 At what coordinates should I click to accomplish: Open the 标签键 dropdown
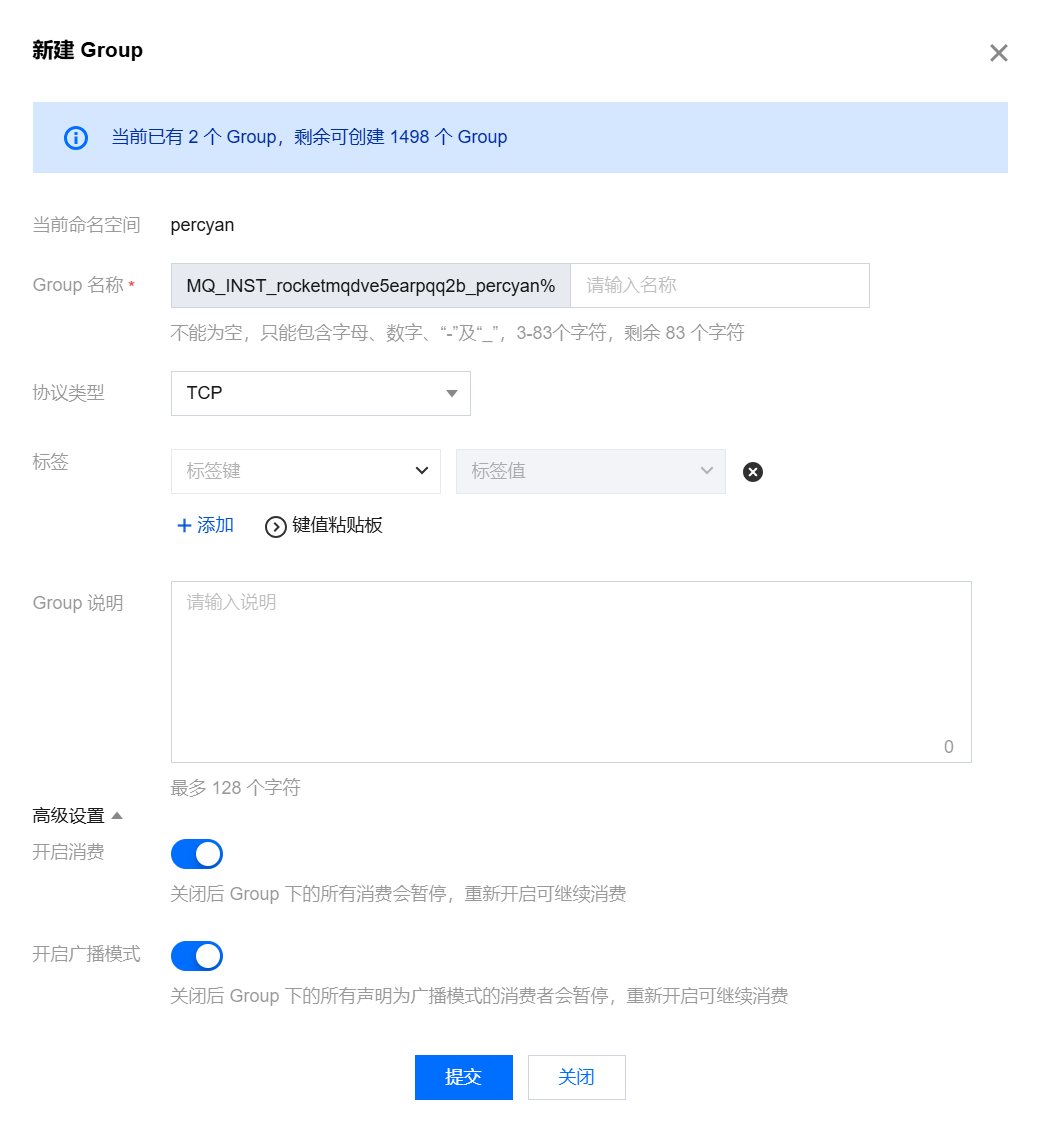(305, 471)
